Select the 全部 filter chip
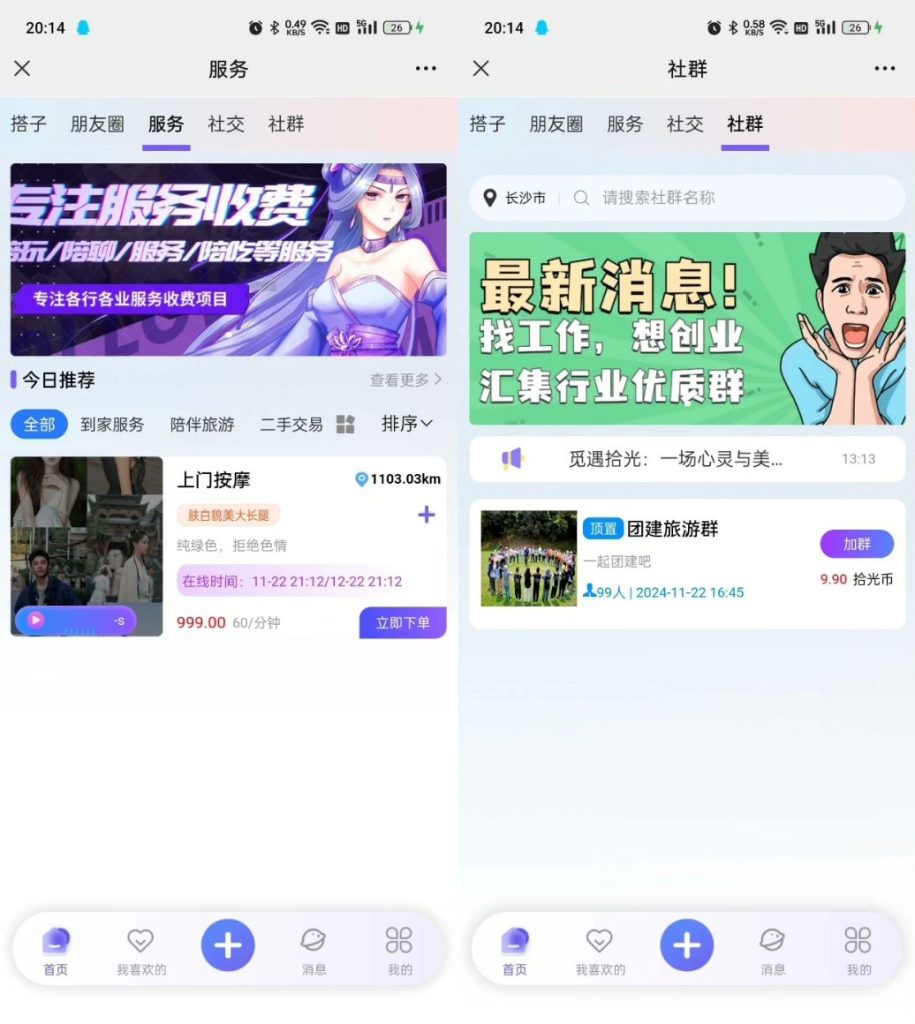Screen dimensions: 915x1024 [x=38, y=424]
